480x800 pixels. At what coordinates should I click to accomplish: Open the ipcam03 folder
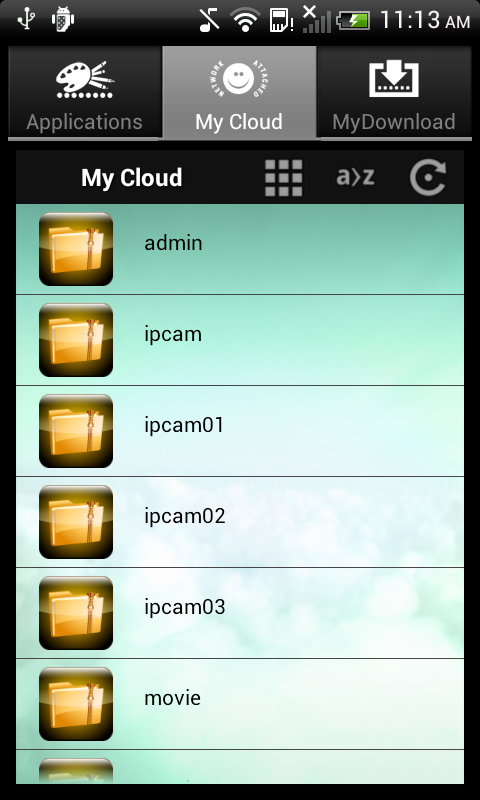(x=240, y=613)
